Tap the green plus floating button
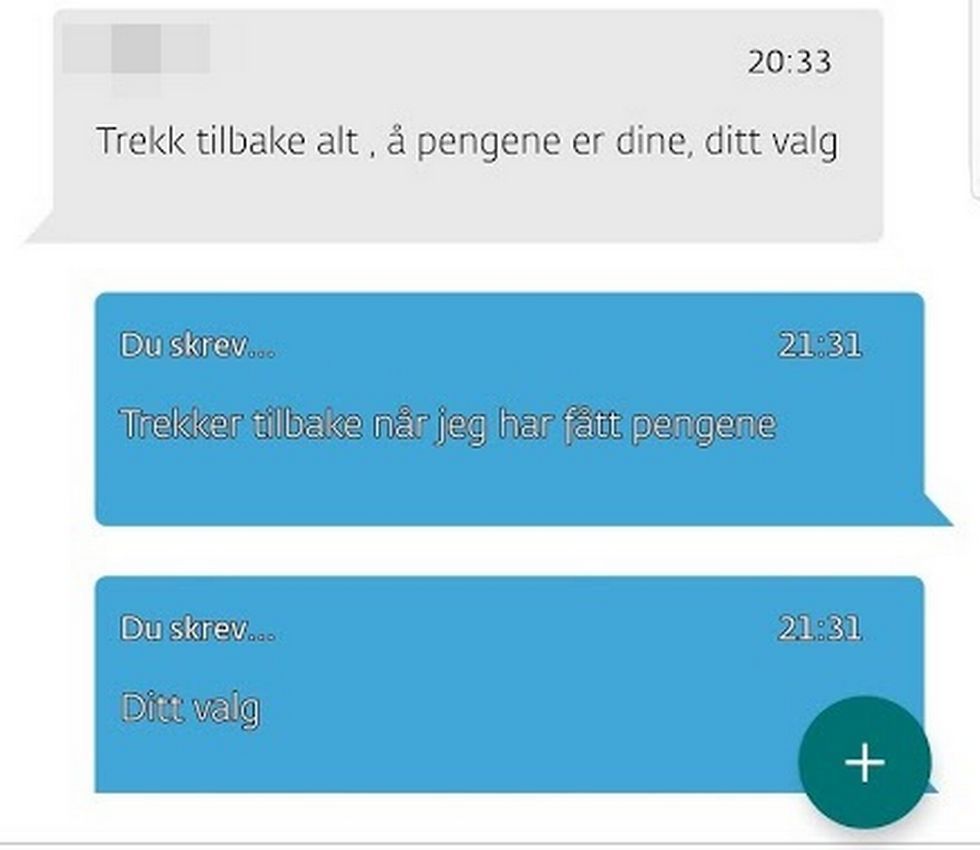 tap(865, 763)
